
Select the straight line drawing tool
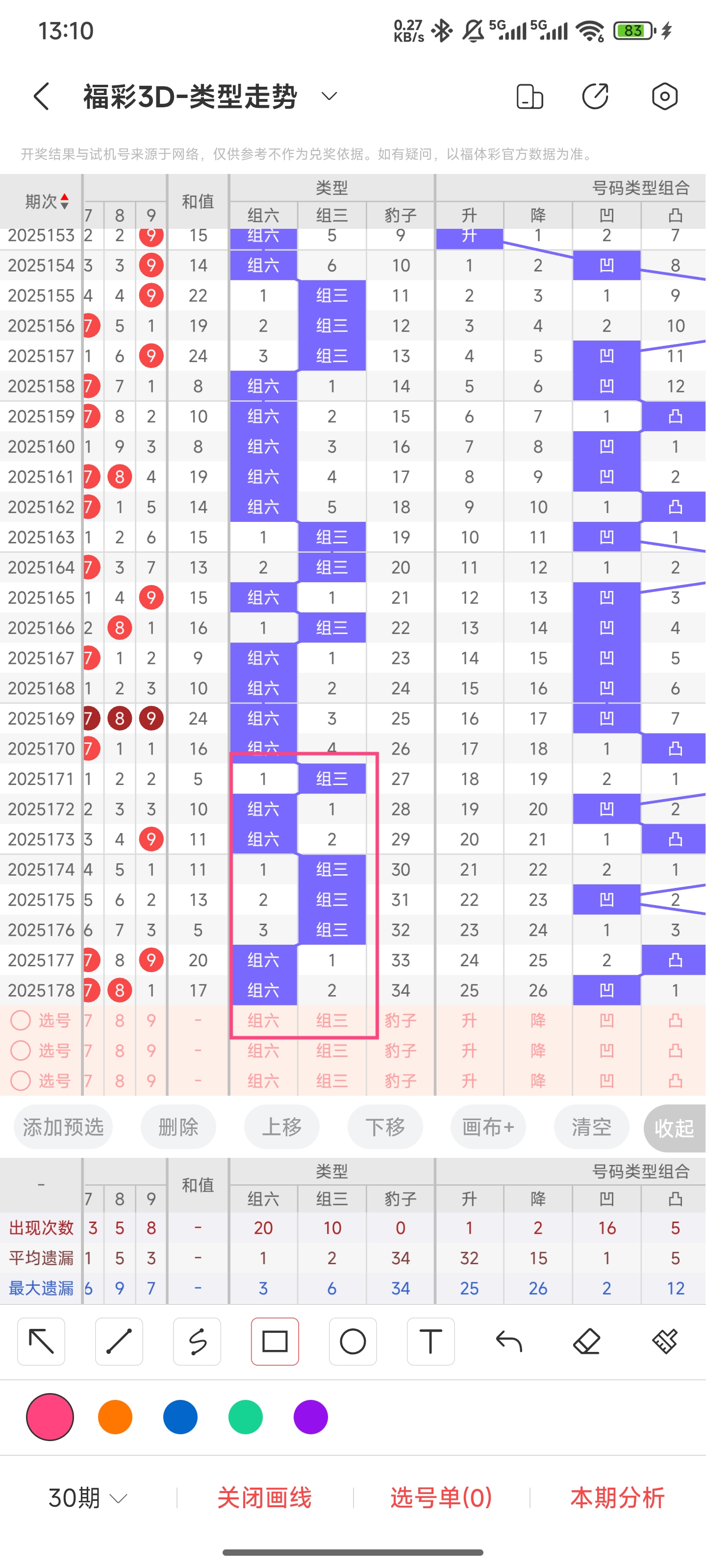click(x=119, y=1342)
